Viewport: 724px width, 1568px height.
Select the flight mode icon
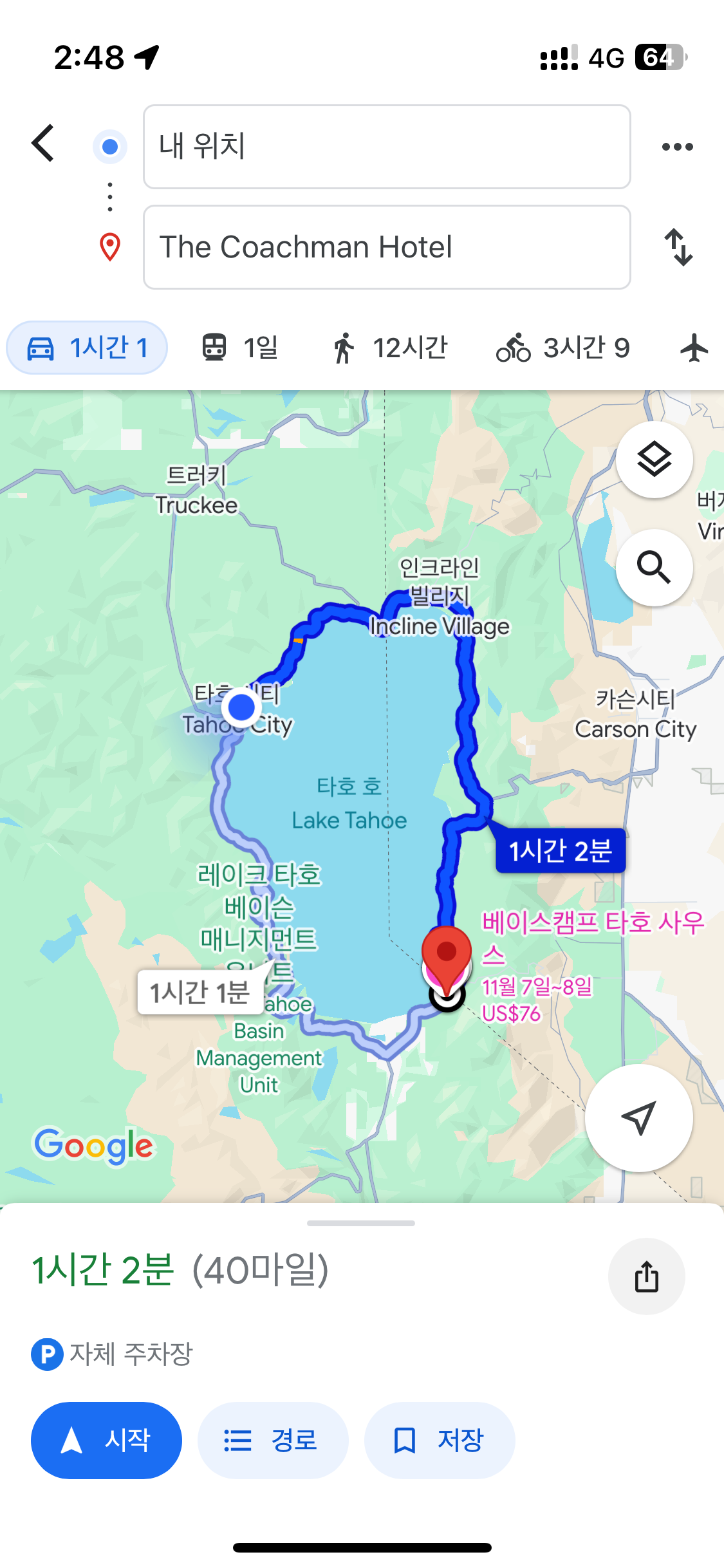[x=693, y=347]
